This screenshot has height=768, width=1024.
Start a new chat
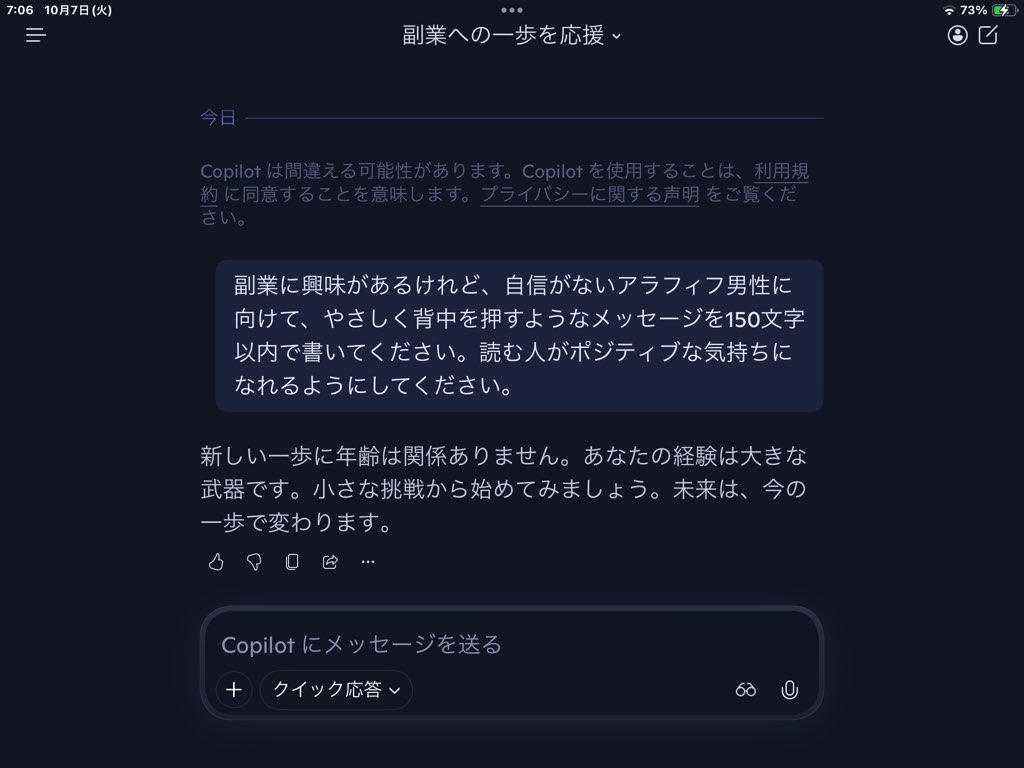(x=988, y=36)
